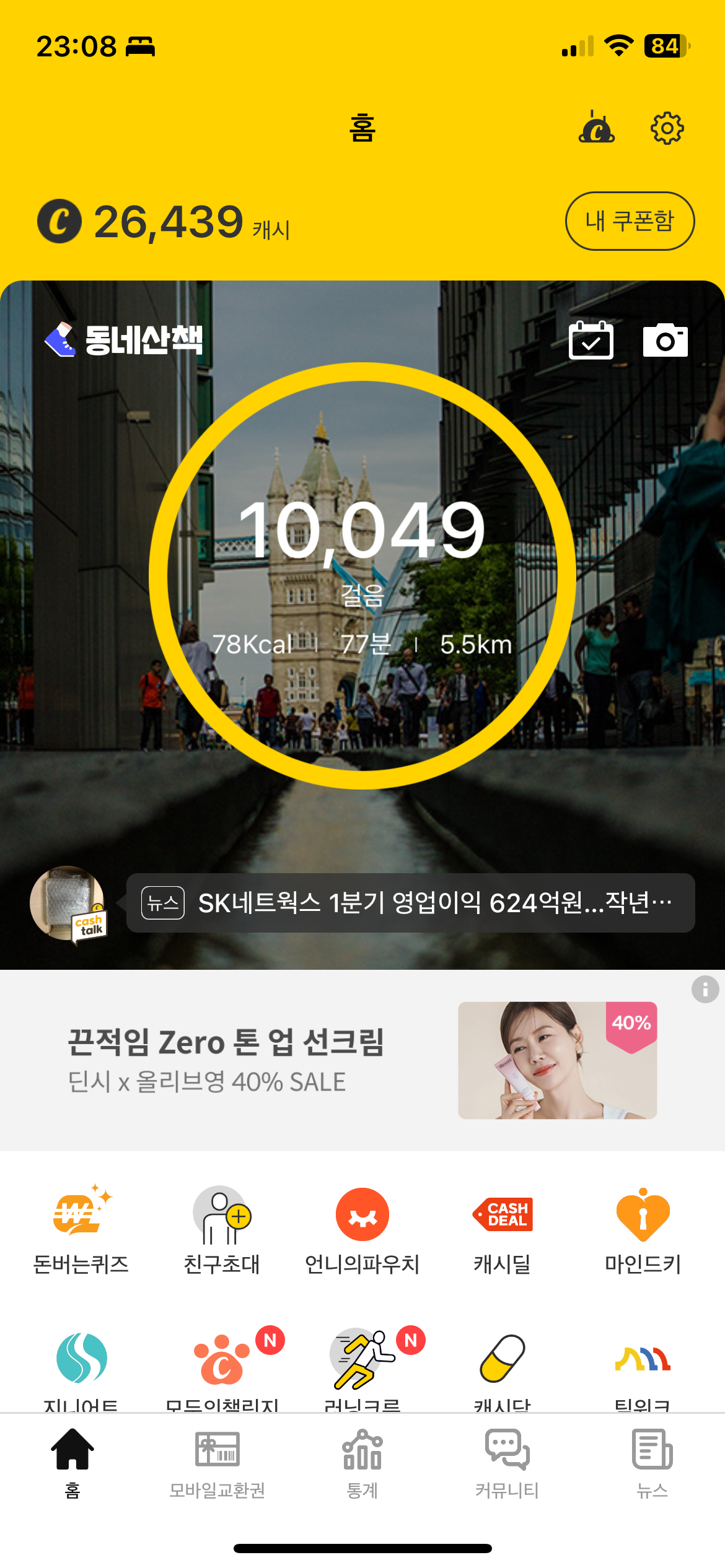The width and height of the screenshot is (725, 1568).
Task: Open 동네산책 neighborhood walk
Action: (x=124, y=340)
